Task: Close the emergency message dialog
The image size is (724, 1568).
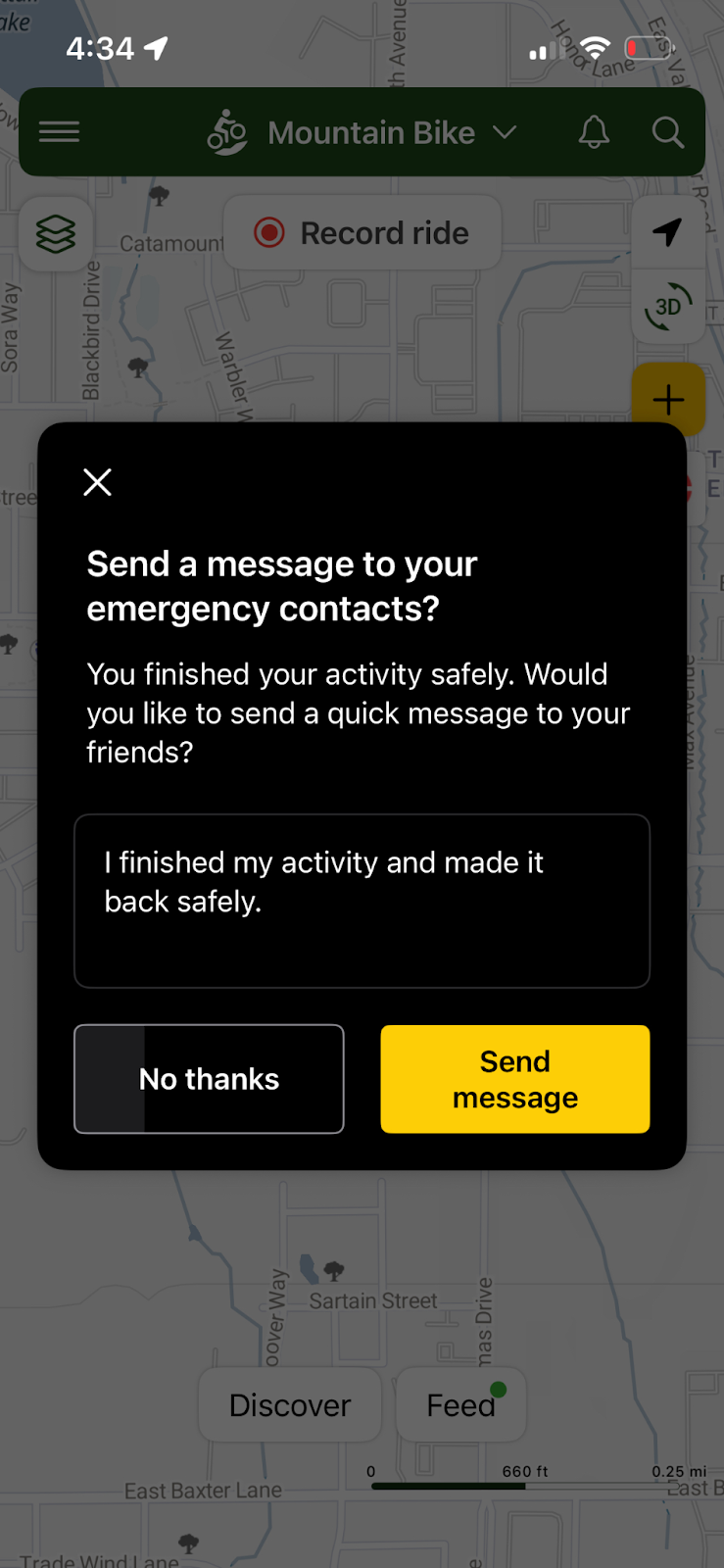Action: tap(97, 482)
